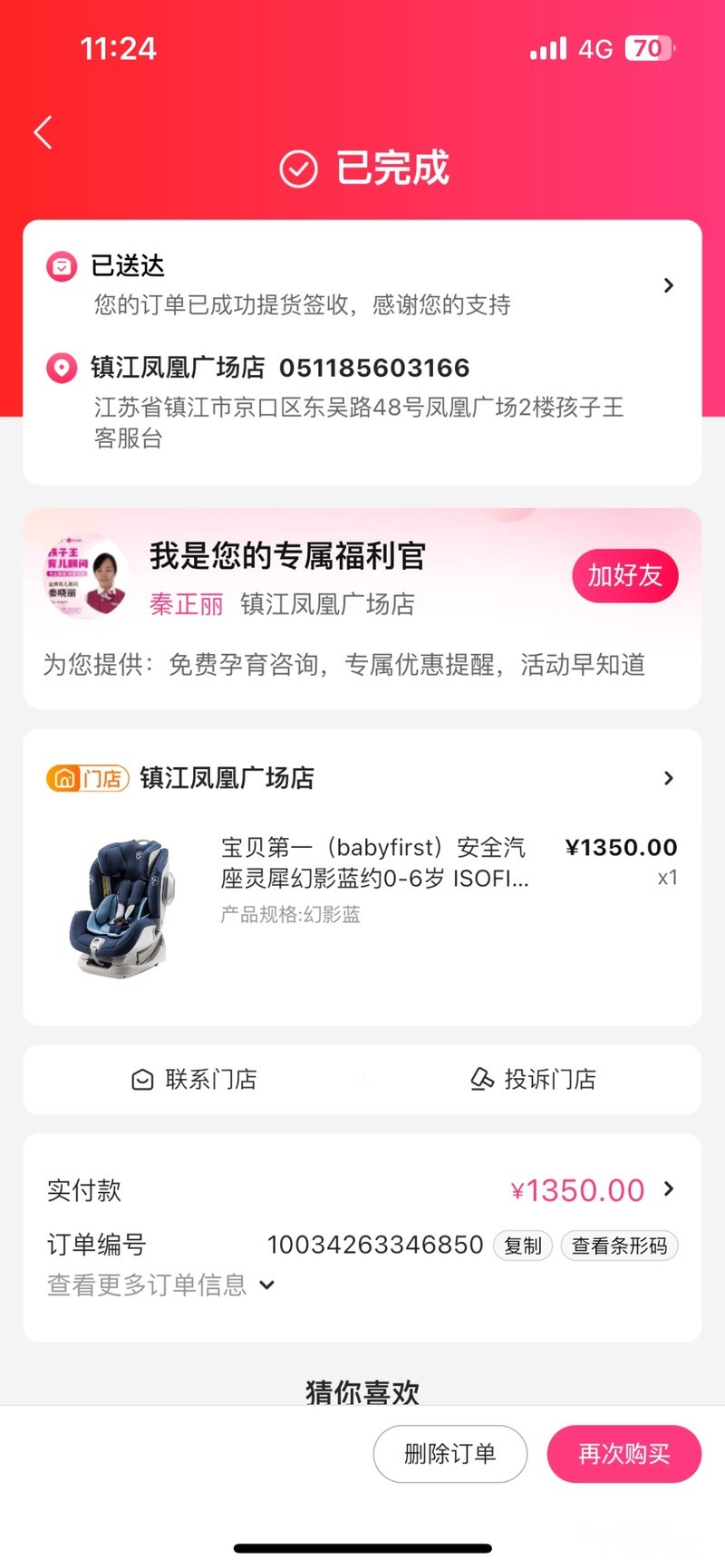Screen dimensions: 725x1568
Task: Open the 镇江凤凰广场店 store page
Action: (362, 778)
